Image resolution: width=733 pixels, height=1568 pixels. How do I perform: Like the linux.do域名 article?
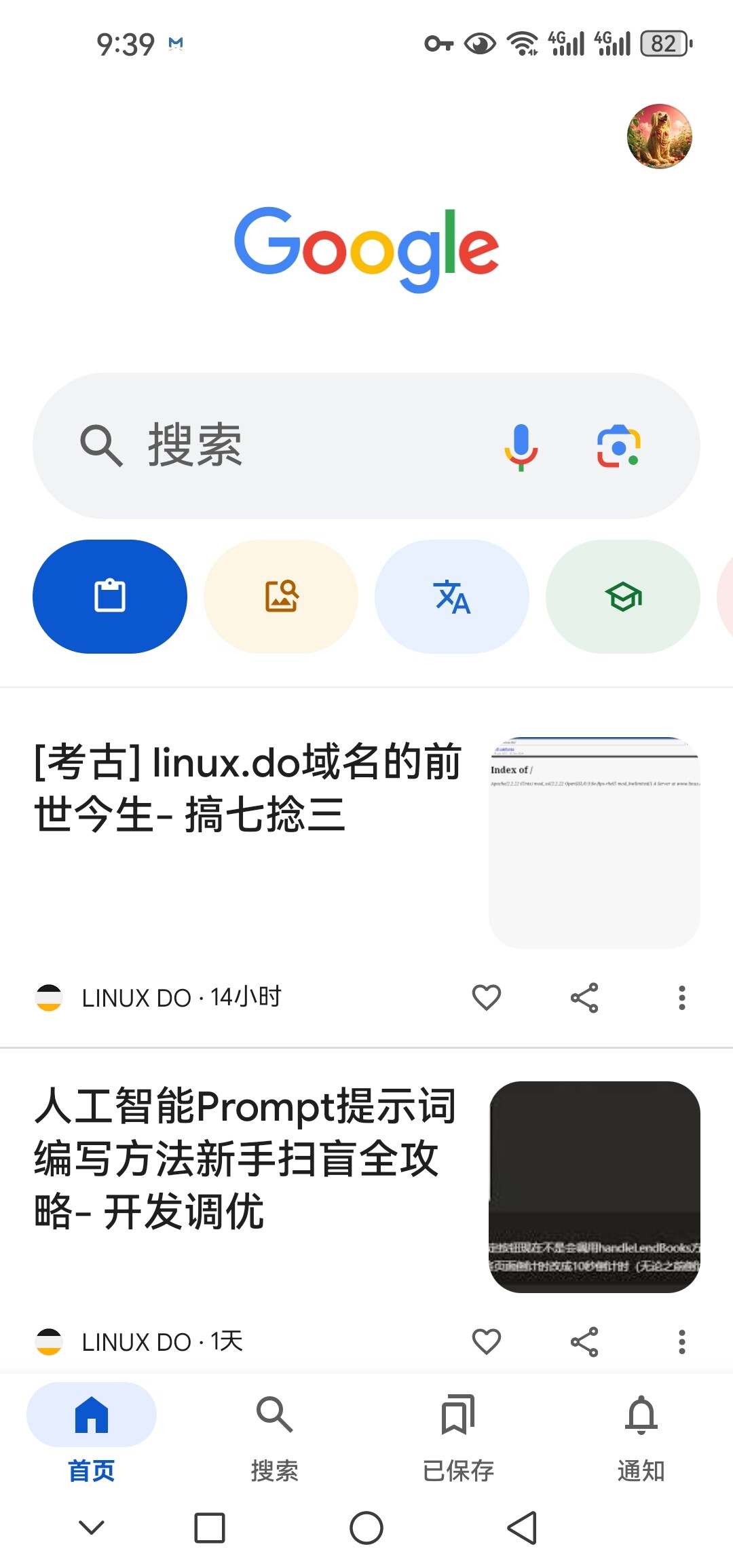pos(487,998)
